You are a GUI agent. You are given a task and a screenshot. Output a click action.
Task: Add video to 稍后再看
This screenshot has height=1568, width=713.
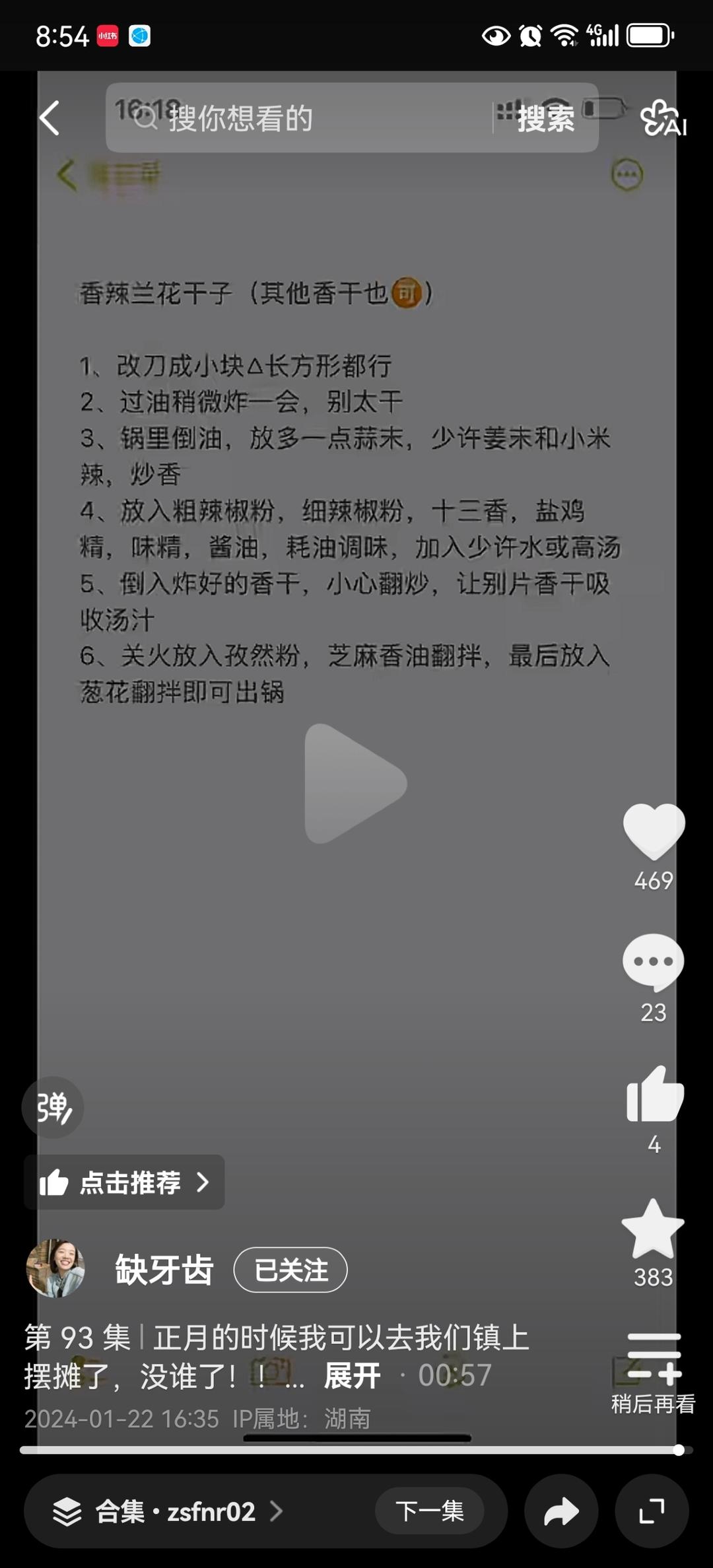[654, 1372]
